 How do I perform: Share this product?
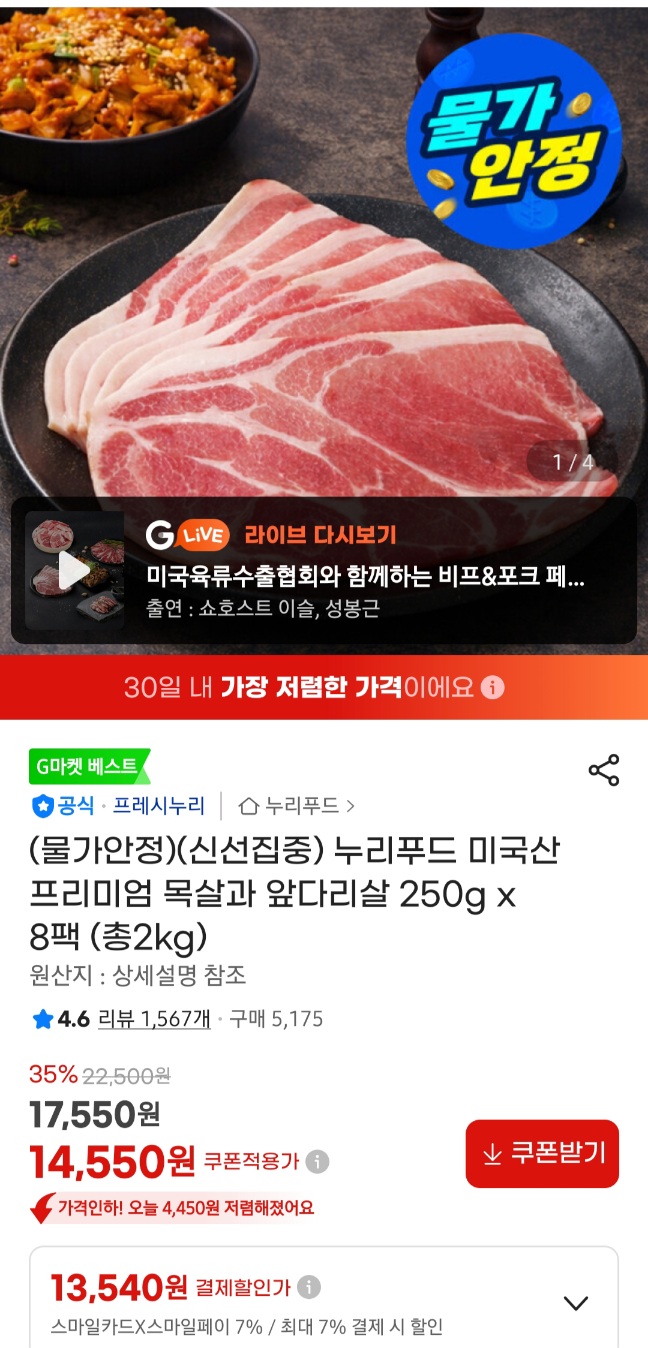[603, 770]
